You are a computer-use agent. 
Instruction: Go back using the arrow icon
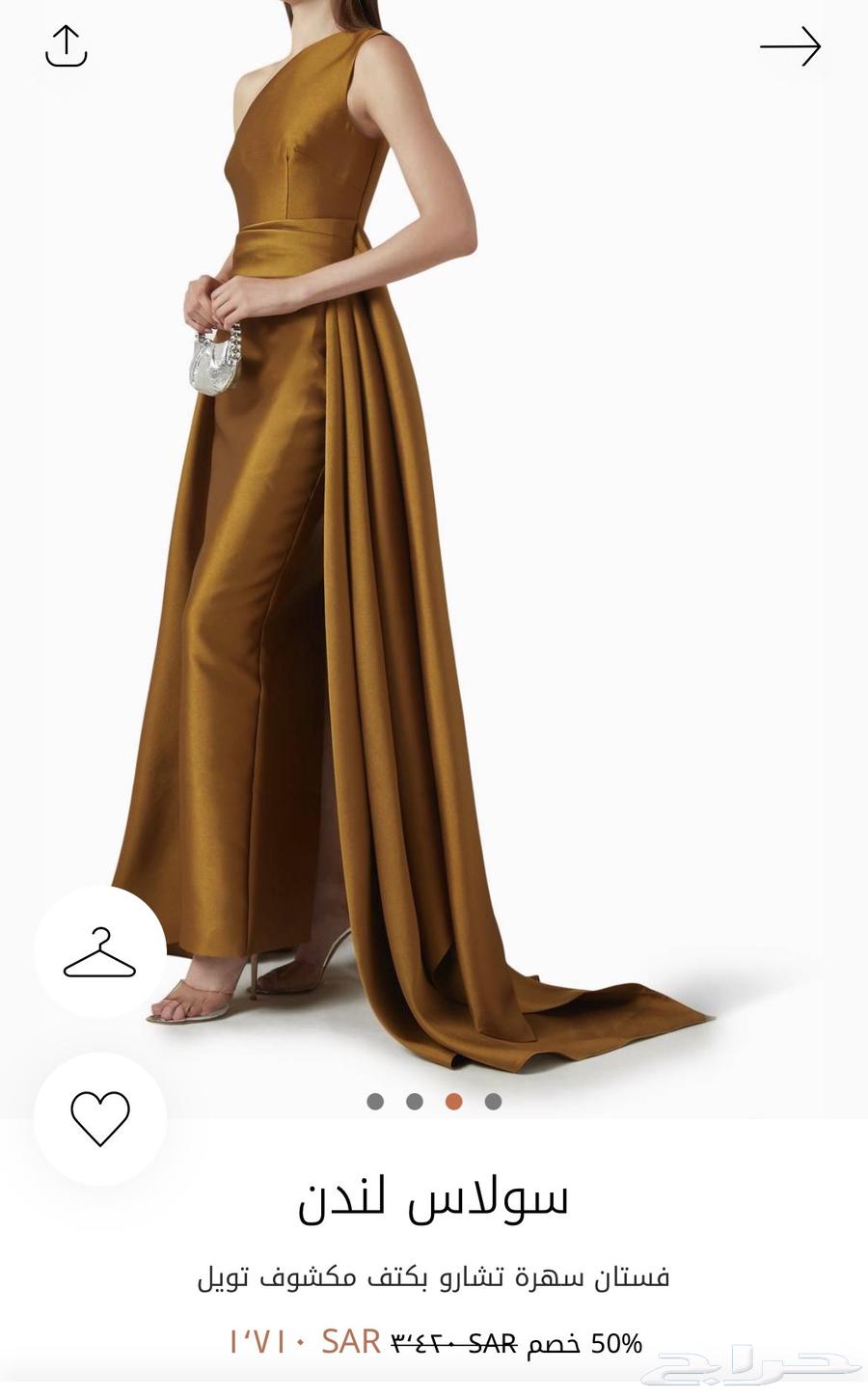[x=790, y=46]
